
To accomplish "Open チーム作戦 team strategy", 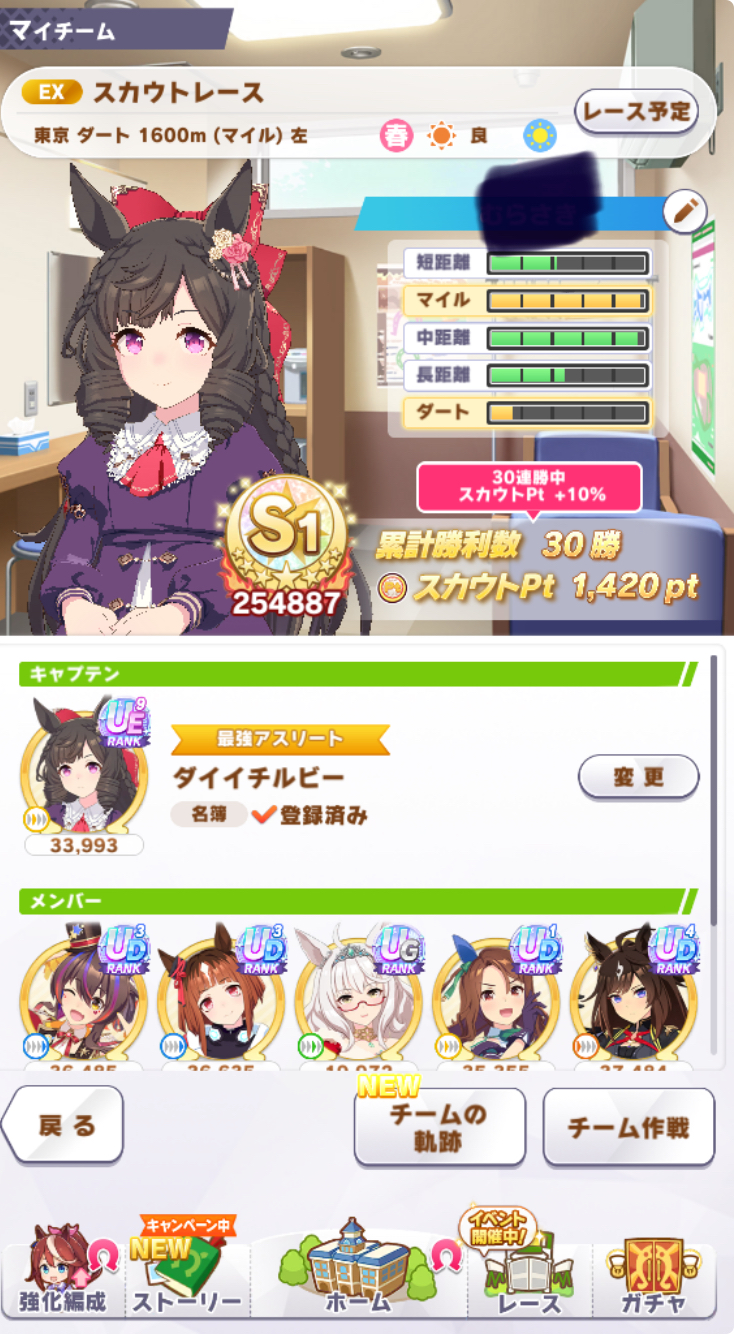I will pyautogui.click(x=628, y=1128).
